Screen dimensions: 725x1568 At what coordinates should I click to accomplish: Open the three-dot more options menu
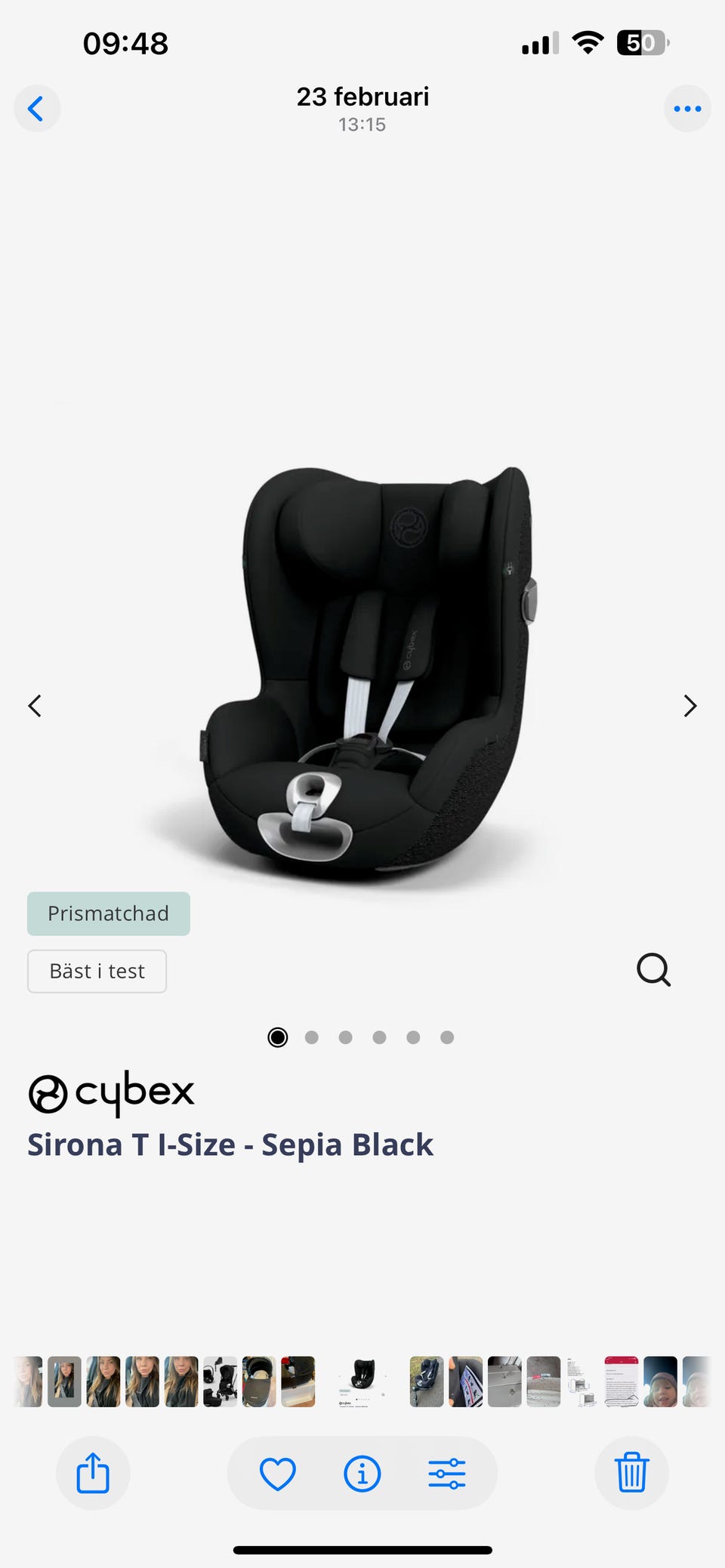(x=687, y=109)
